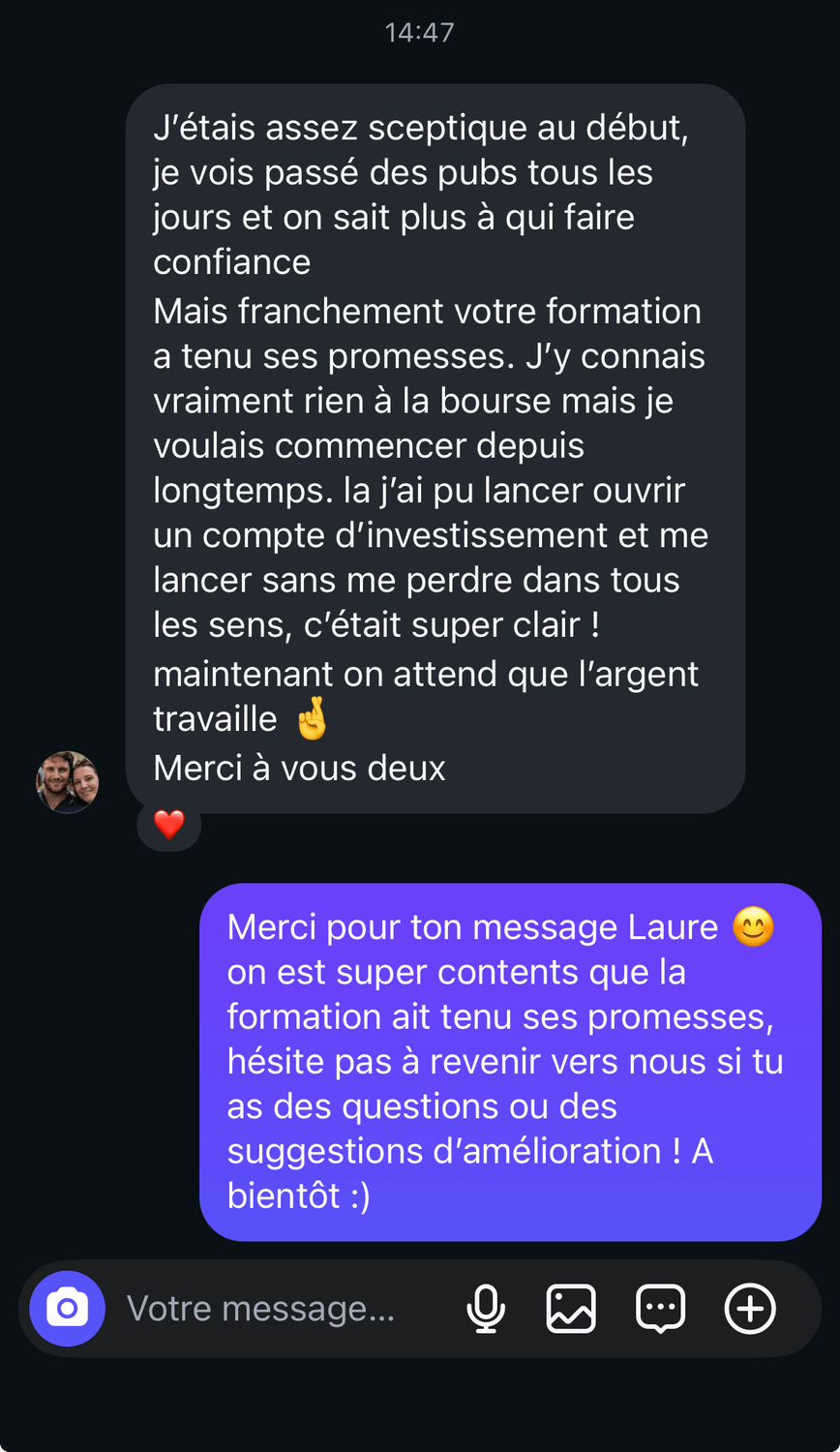View the sender's profile picture
840x1452 pixels.
click(x=68, y=782)
